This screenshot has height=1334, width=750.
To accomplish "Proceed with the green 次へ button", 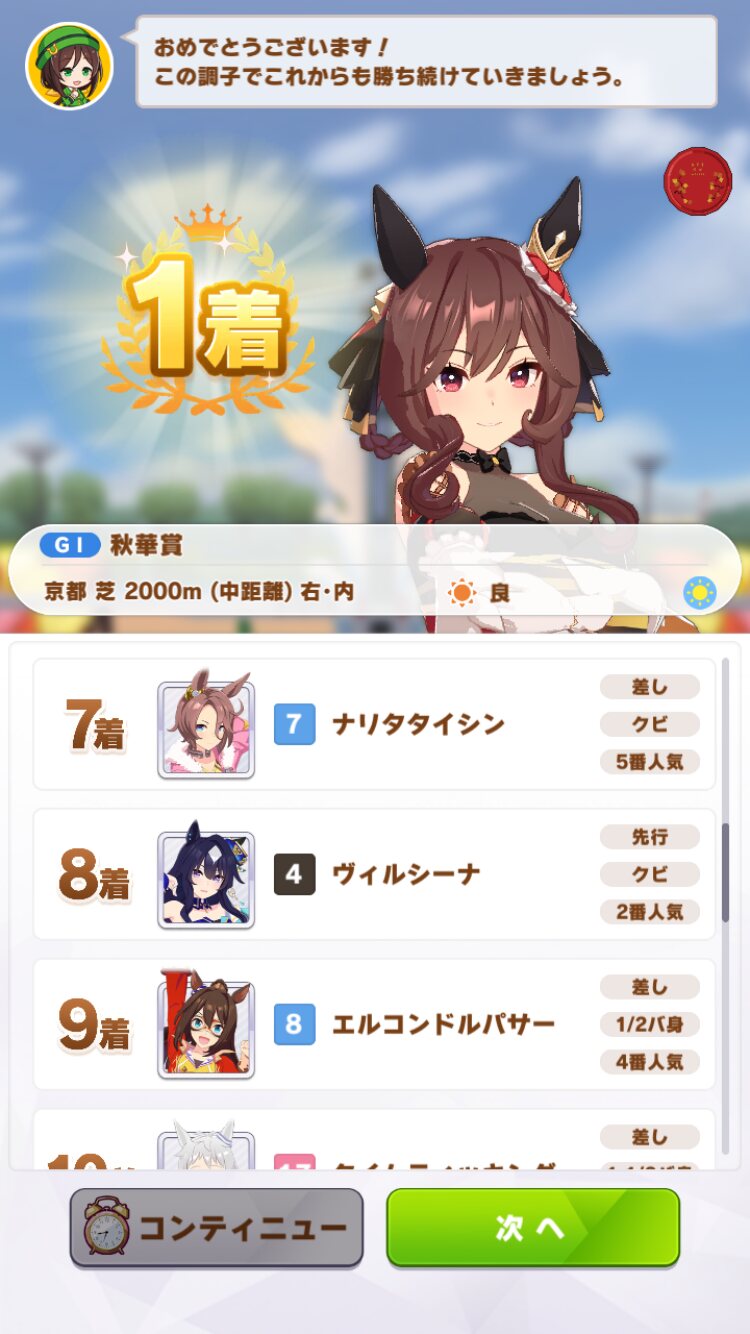I will [533, 1227].
